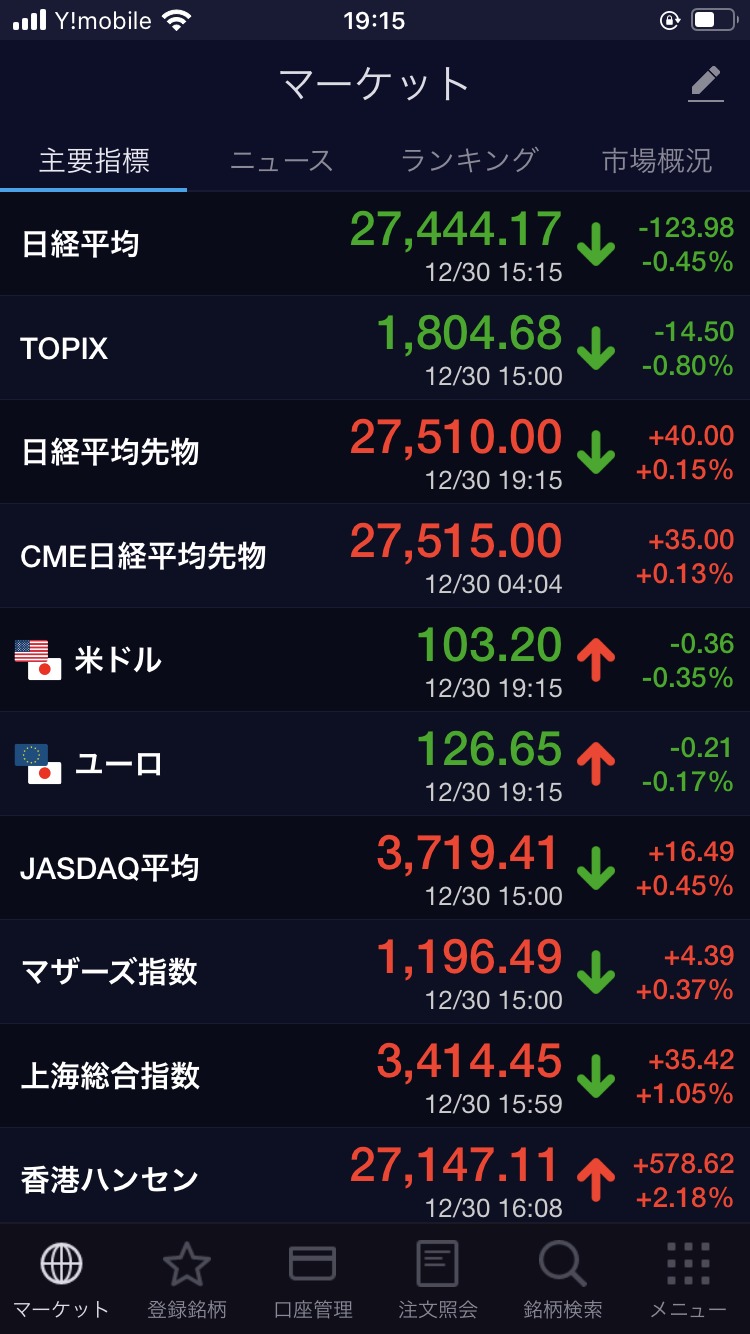Viewport: 750px width, 1334px height.
Task: Open the 日経平均 index row
Action: click(375, 244)
